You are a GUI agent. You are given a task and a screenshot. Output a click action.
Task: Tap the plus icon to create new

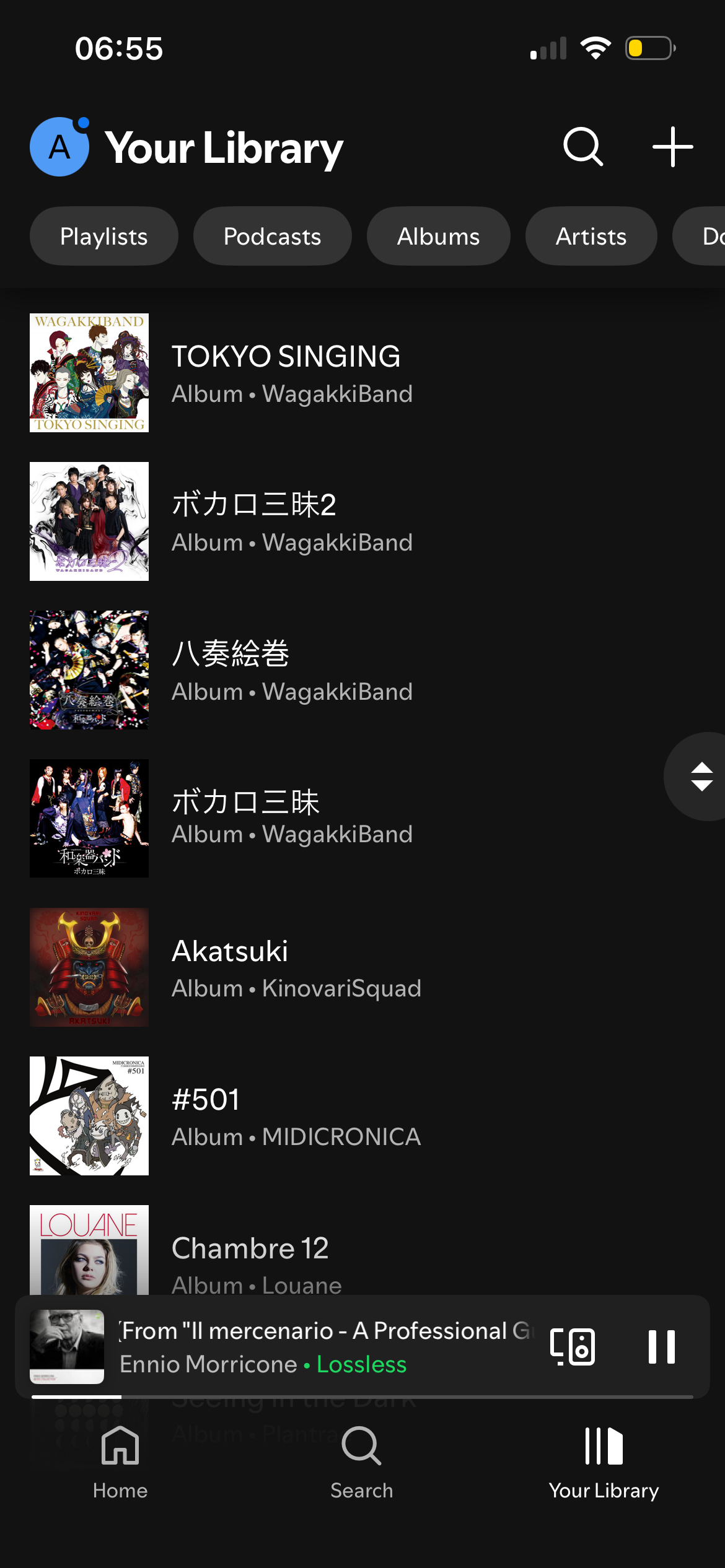pyautogui.click(x=672, y=147)
